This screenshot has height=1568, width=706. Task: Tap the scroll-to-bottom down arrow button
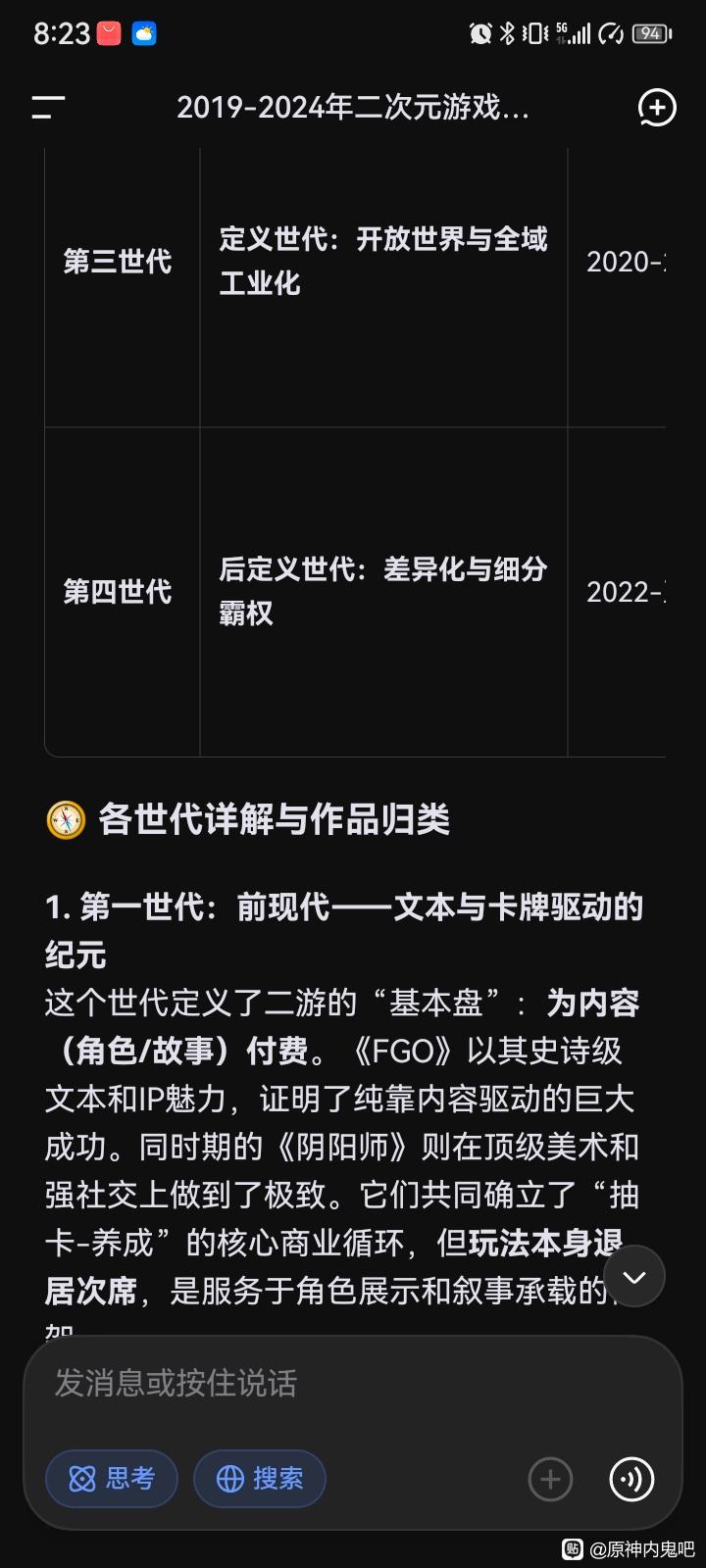634,1276
